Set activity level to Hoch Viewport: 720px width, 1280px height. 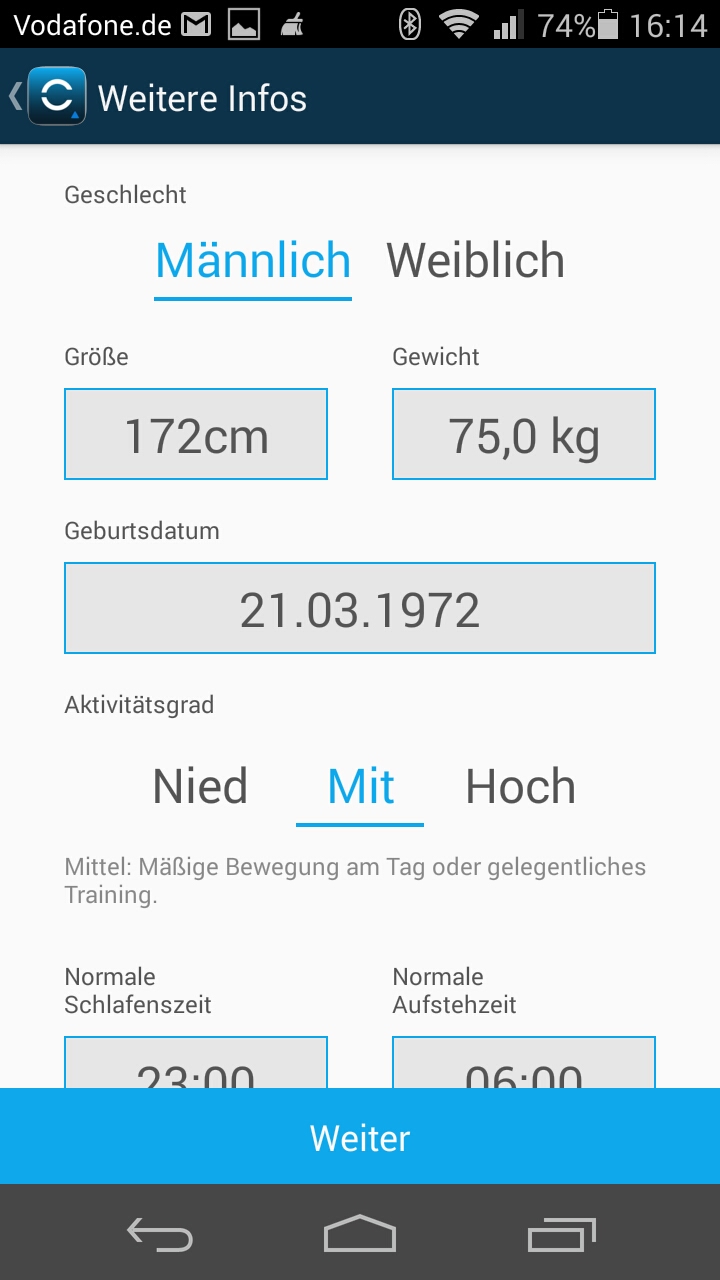pyautogui.click(x=520, y=787)
